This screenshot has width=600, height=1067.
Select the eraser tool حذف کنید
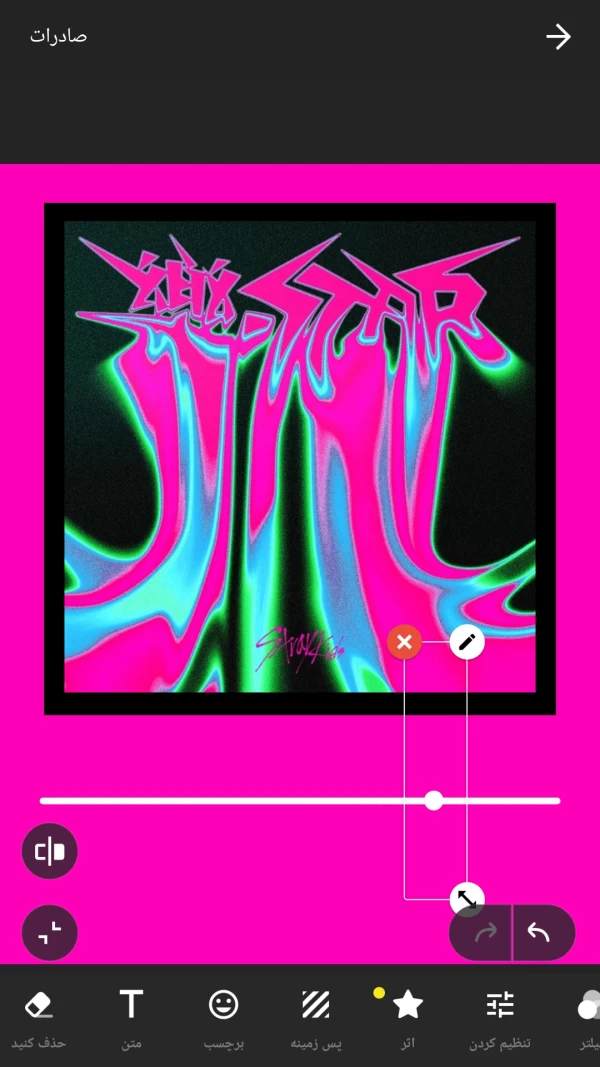[x=38, y=1015]
